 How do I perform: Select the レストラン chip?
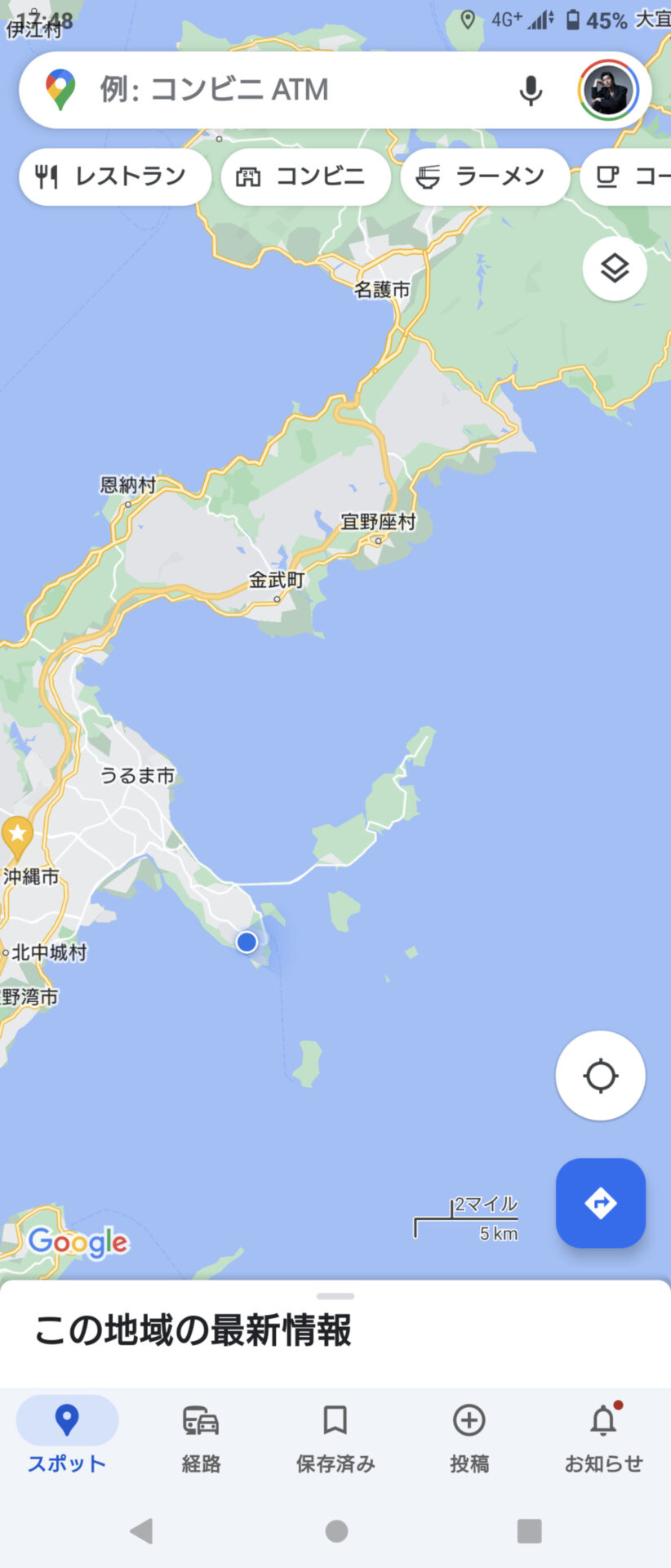pos(114,176)
